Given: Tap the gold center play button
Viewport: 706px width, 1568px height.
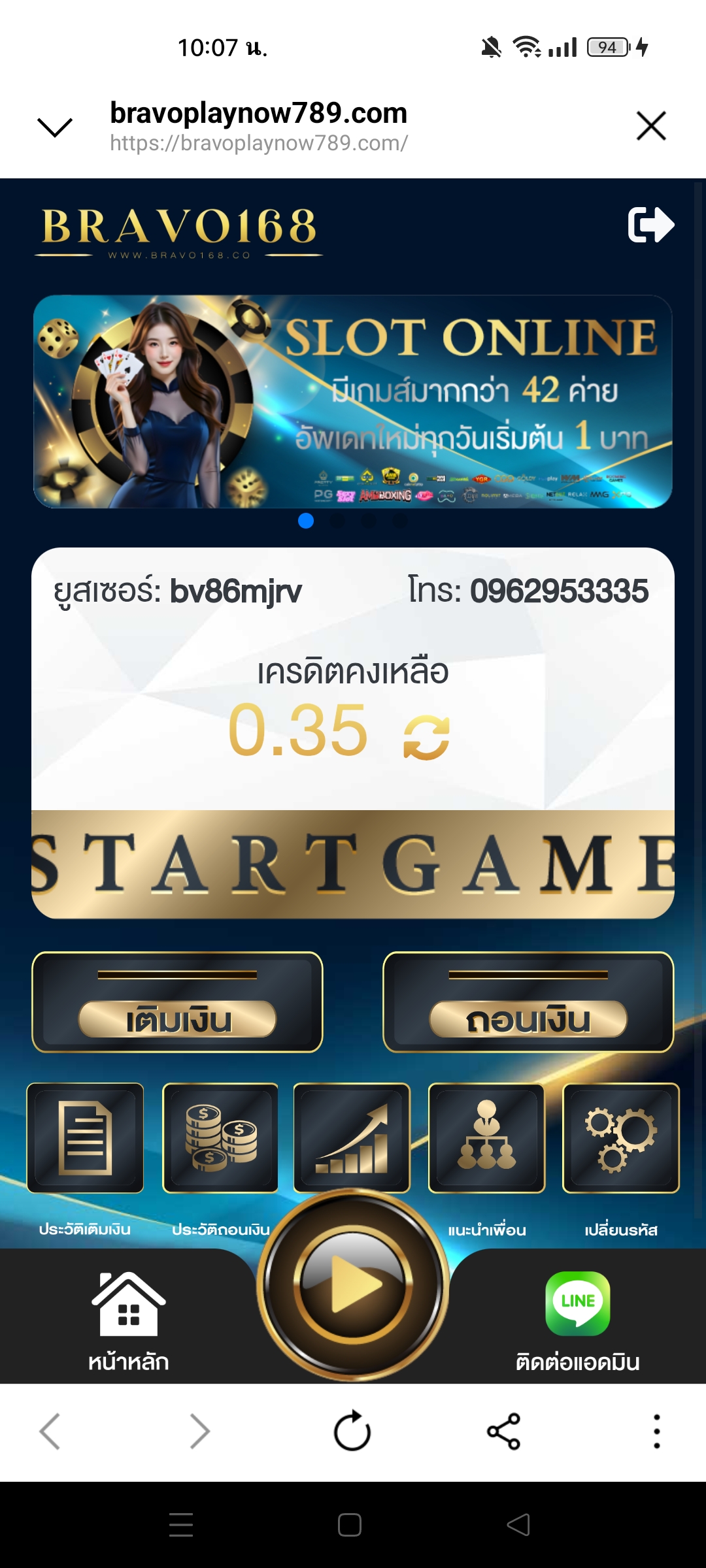Looking at the screenshot, I should [x=353, y=1284].
